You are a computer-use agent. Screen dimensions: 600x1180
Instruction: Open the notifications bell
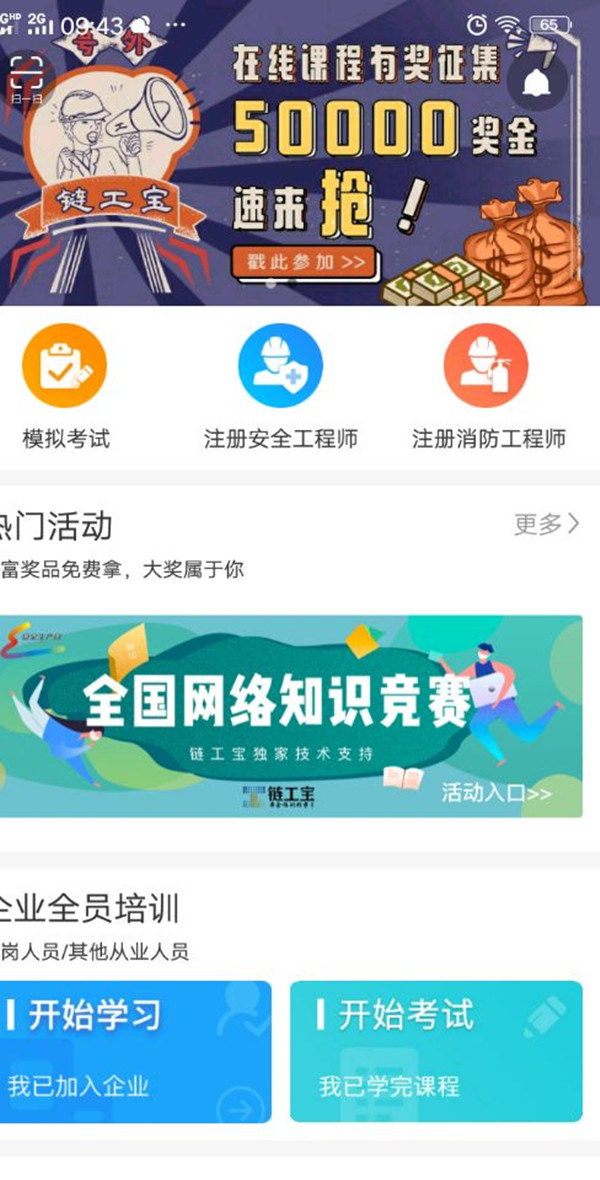(x=537, y=81)
